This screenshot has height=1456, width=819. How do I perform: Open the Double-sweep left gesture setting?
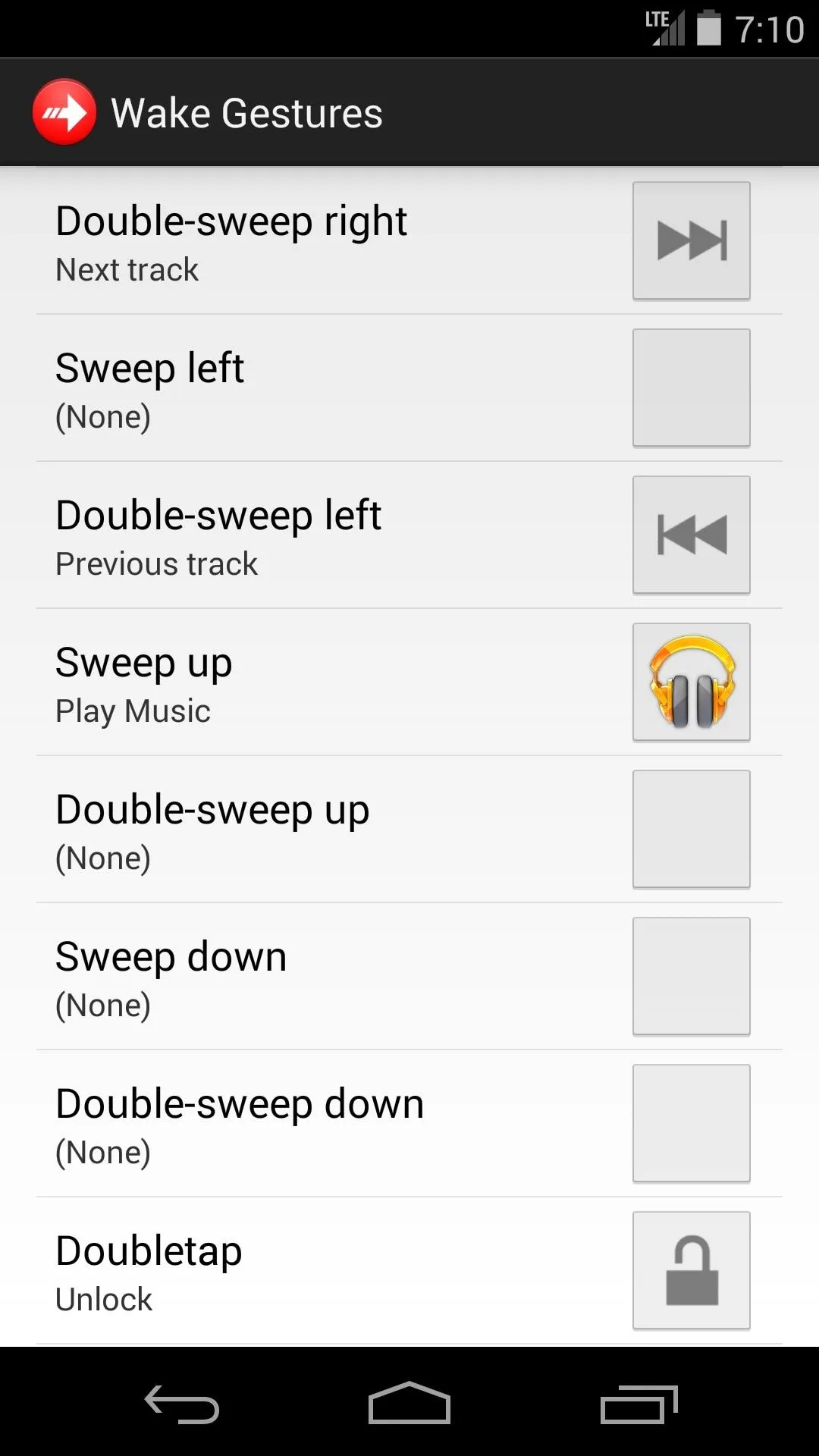(409, 535)
